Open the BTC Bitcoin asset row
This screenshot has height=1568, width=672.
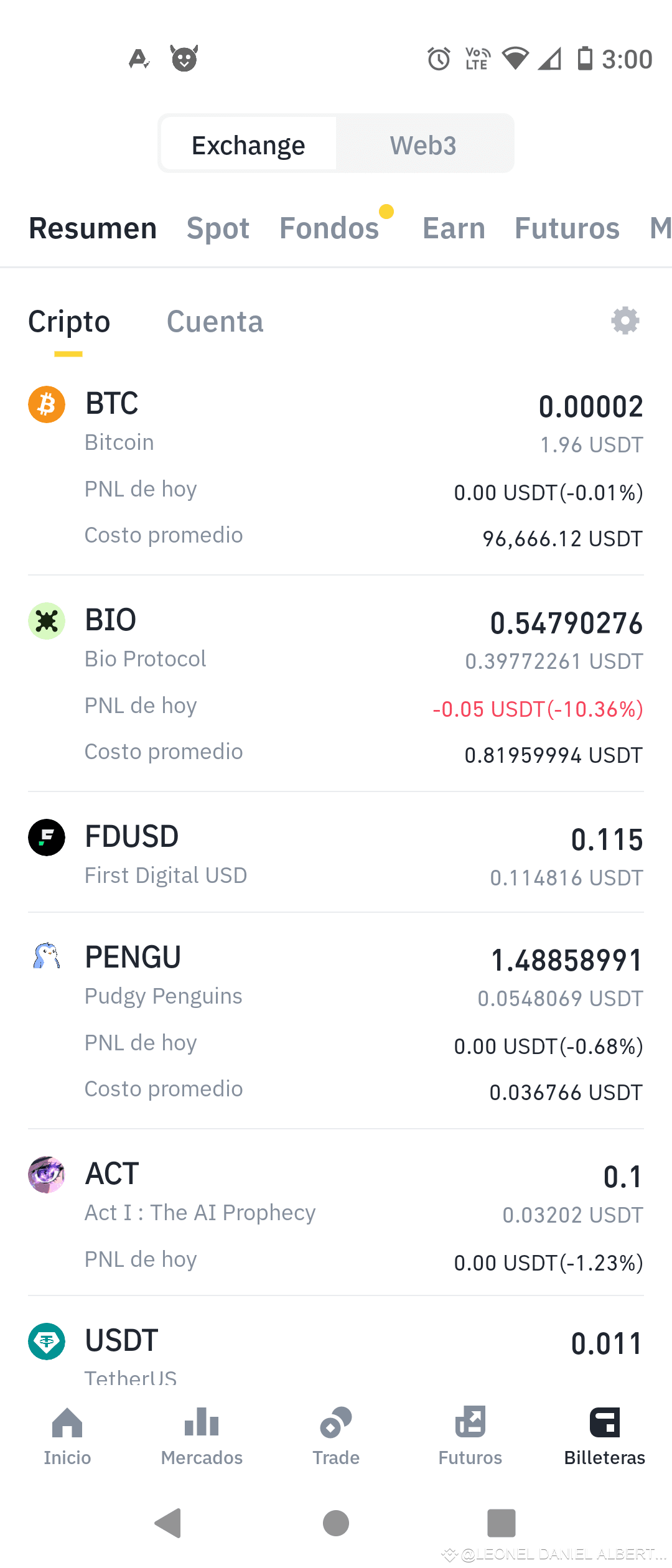coord(336,468)
